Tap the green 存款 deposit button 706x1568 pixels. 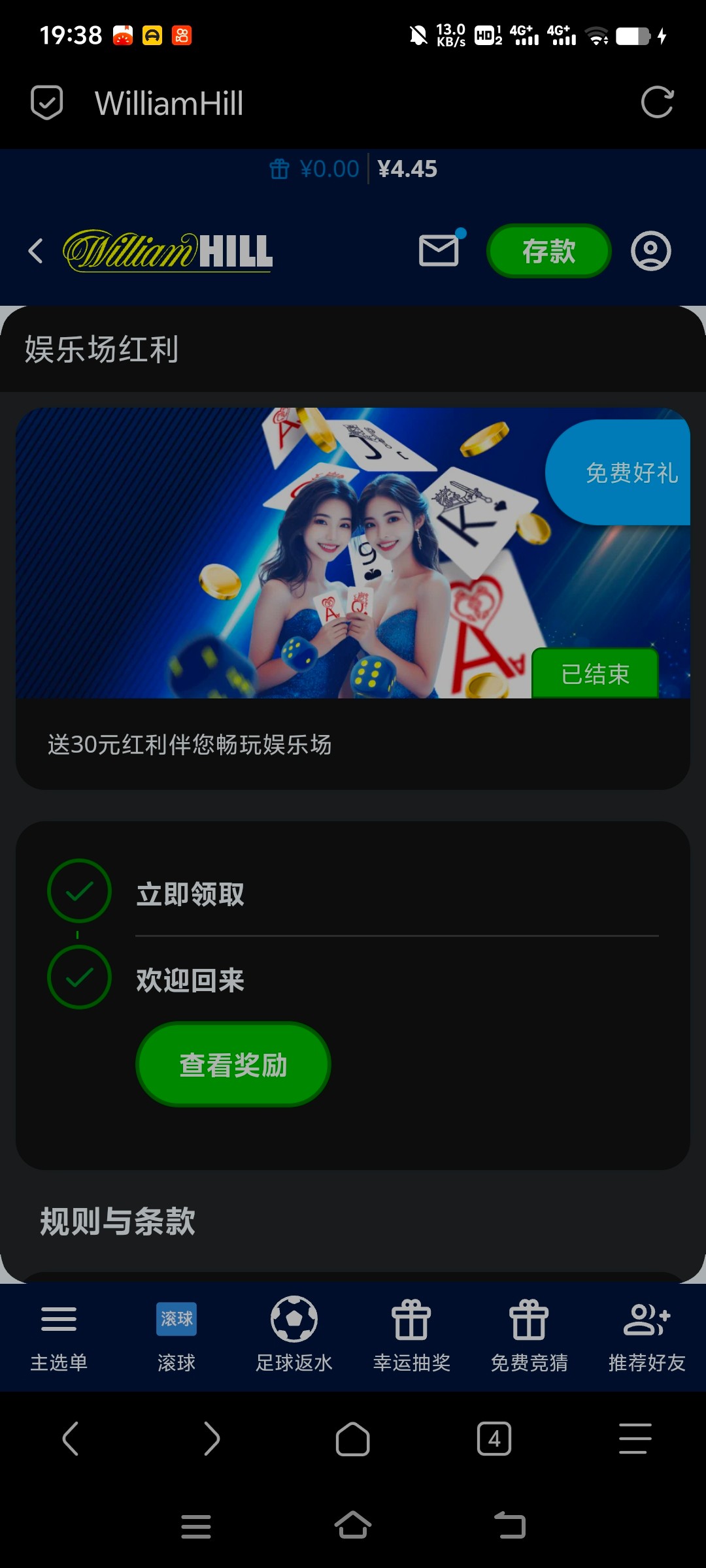[548, 251]
